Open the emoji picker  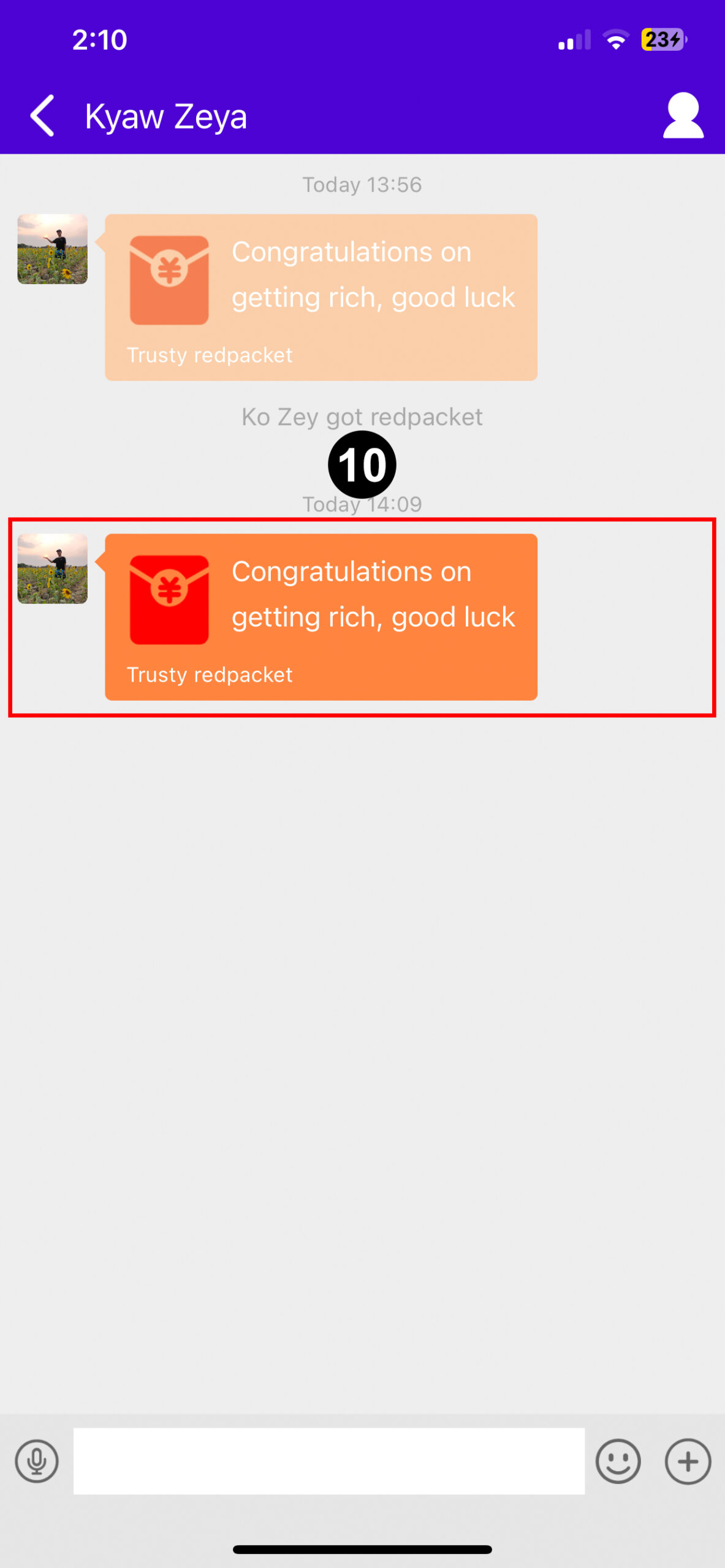tap(618, 1461)
